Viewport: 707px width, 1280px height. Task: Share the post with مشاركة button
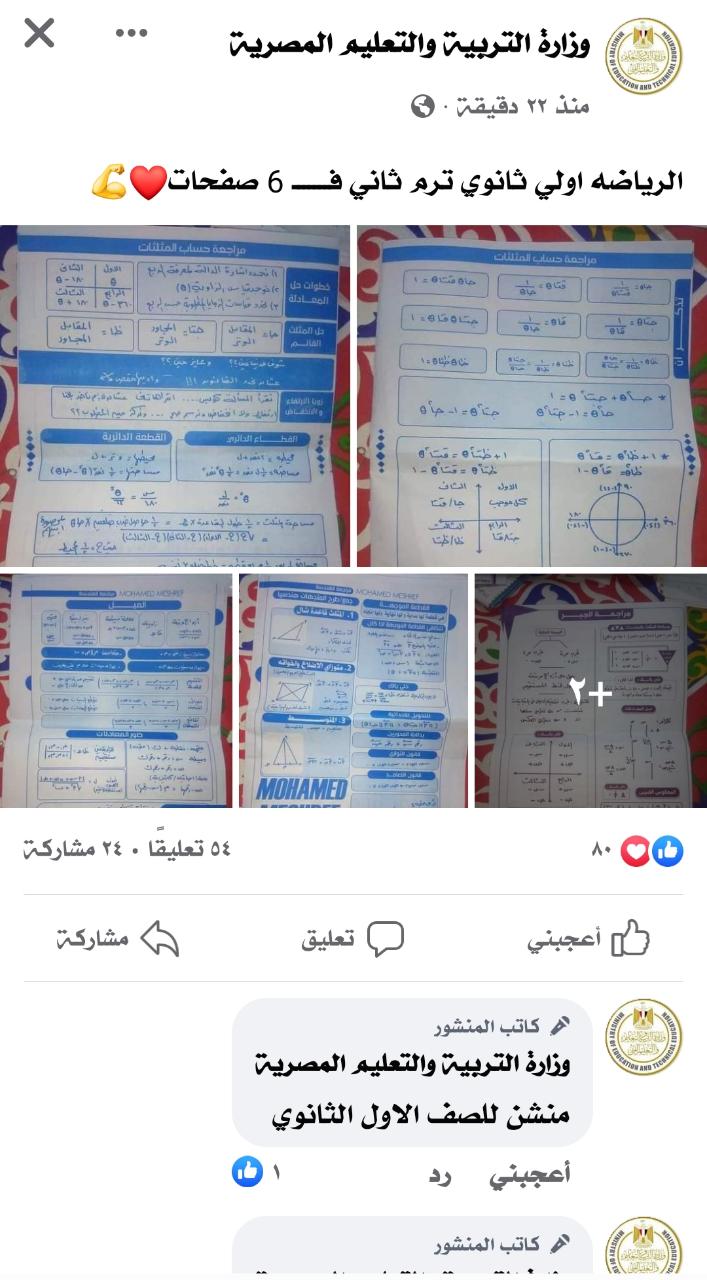click(118, 940)
